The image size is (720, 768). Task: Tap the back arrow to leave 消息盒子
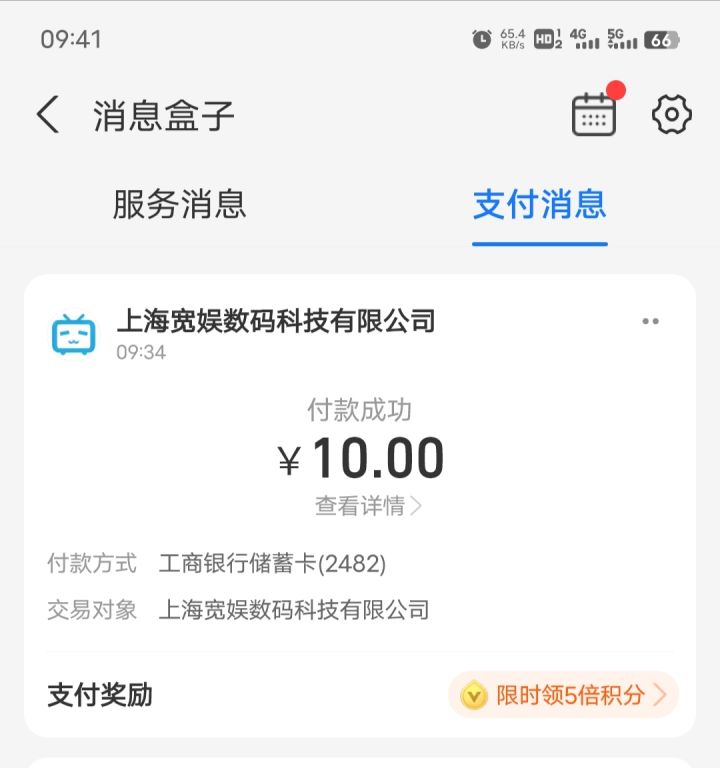tap(47, 114)
